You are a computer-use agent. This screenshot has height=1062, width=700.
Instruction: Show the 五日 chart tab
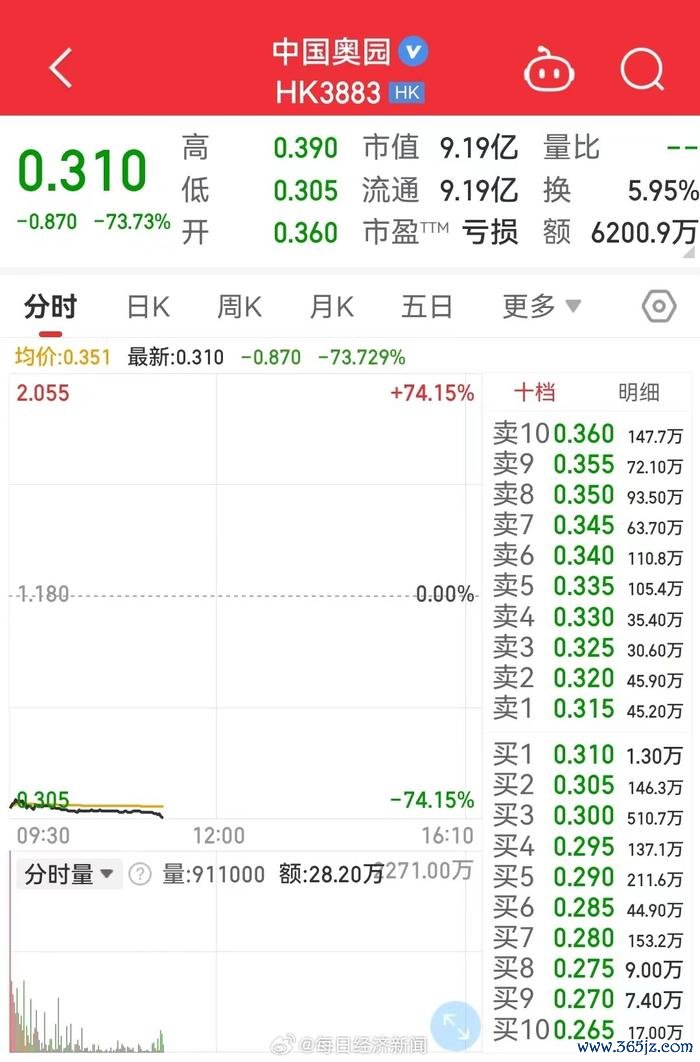[427, 307]
